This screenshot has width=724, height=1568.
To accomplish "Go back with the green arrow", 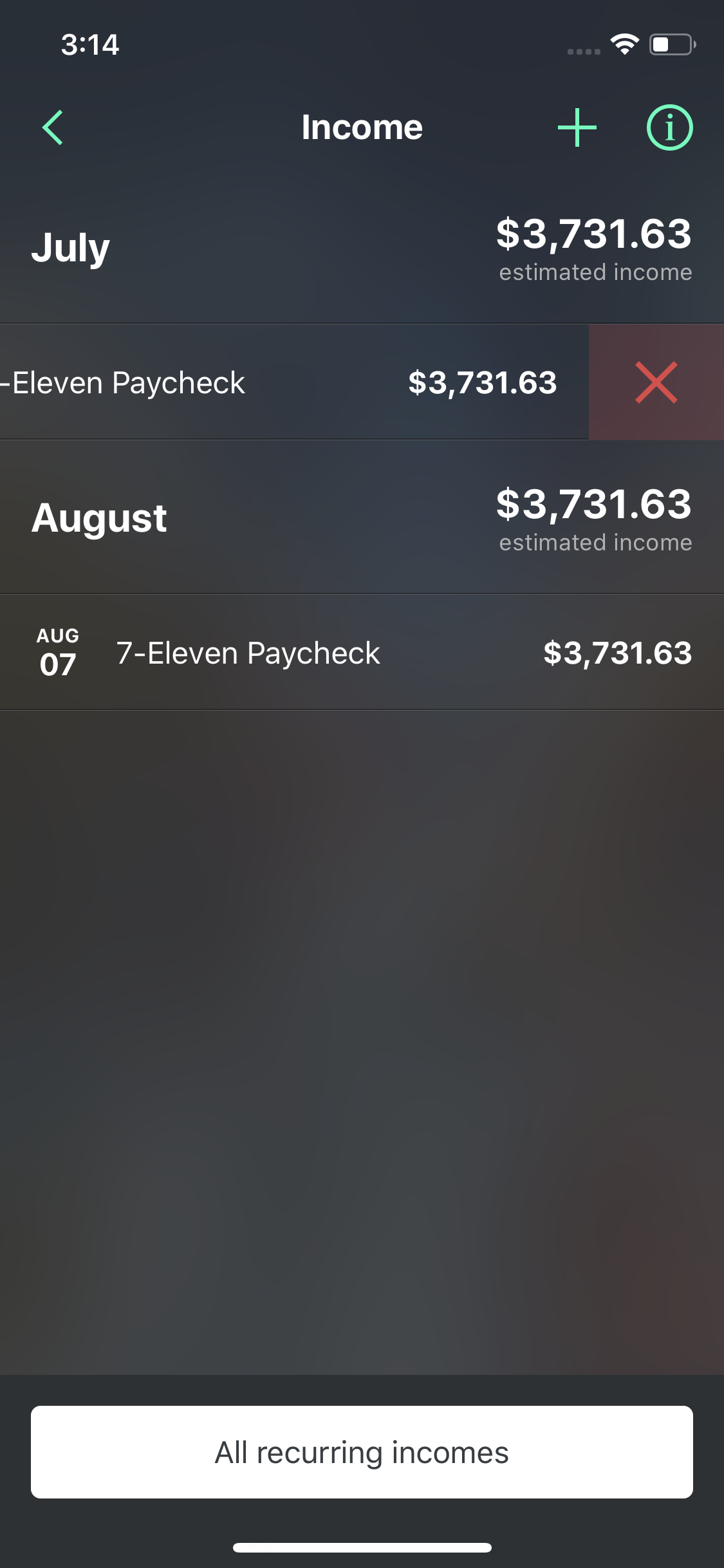I will tap(53, 127).
